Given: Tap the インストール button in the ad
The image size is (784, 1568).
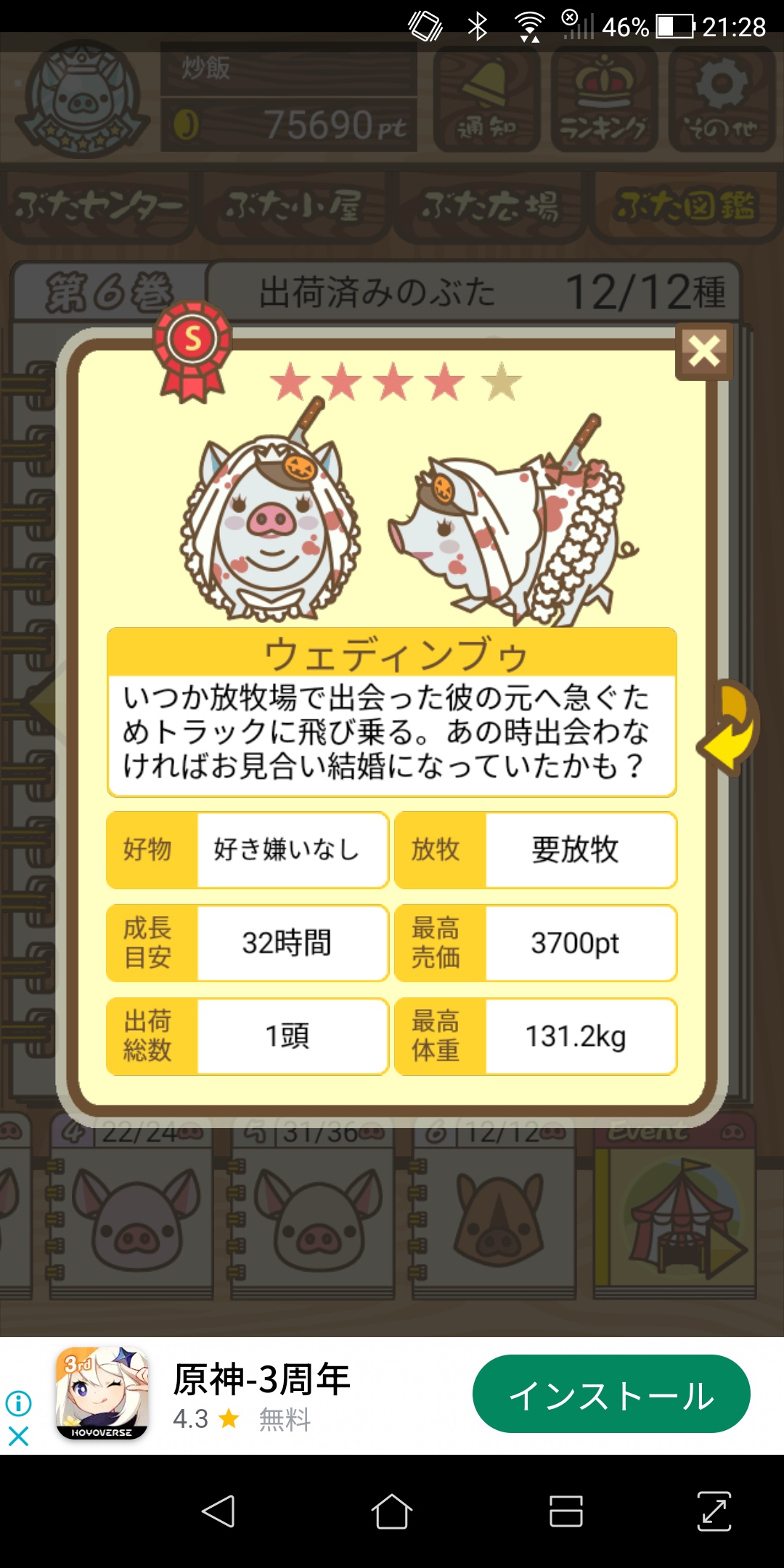Looking at the screenshot, I should [611, 1394].
